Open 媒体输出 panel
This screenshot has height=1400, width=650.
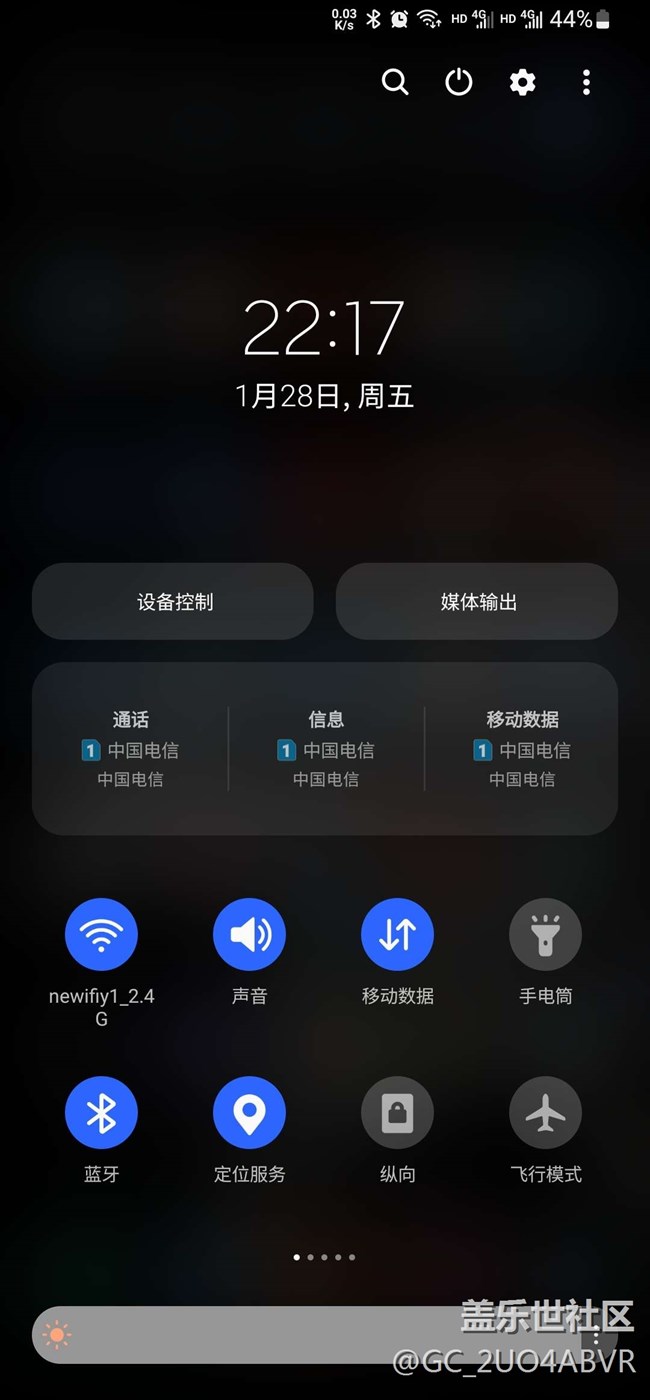click(477, 601)
